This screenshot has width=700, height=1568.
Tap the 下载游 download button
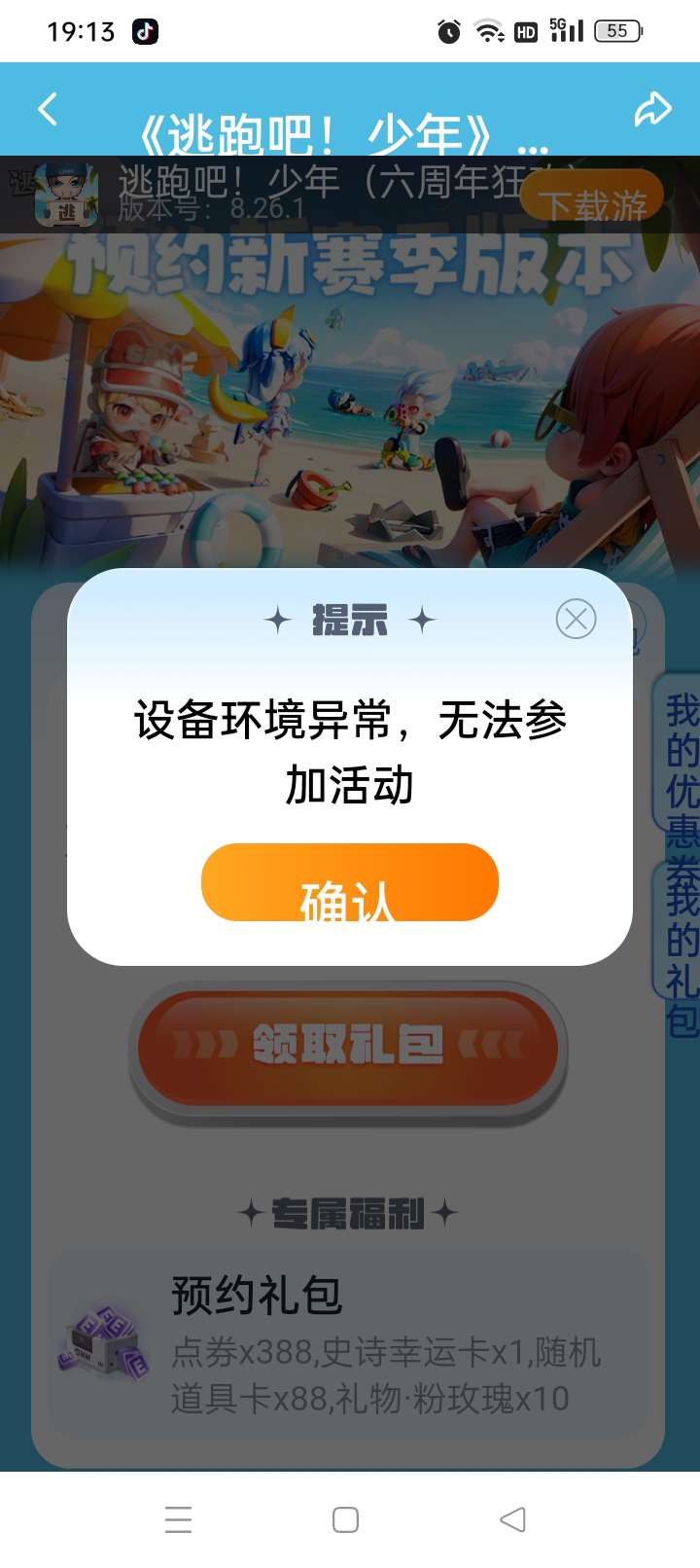click(x=592, y=201)
